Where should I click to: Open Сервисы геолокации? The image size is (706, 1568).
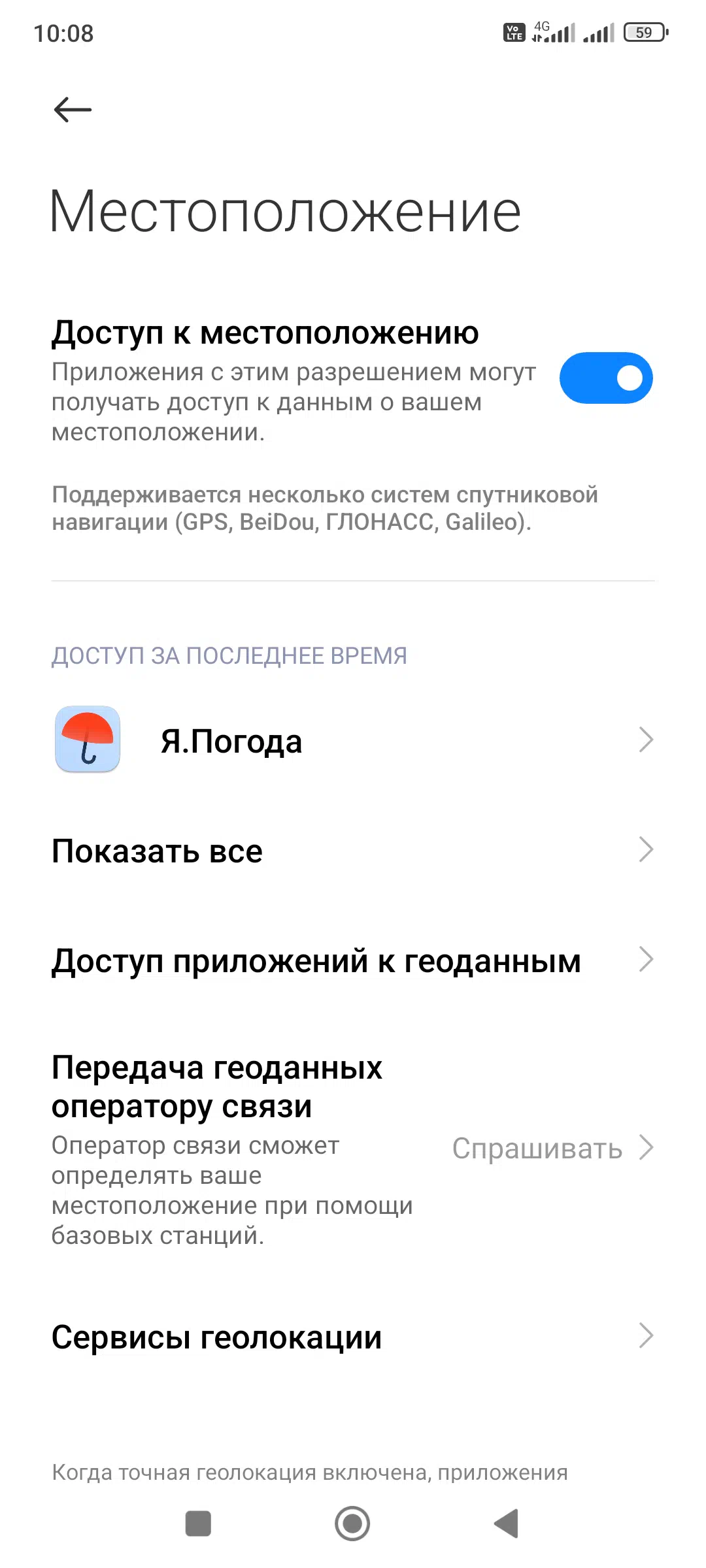(353, 1336)
